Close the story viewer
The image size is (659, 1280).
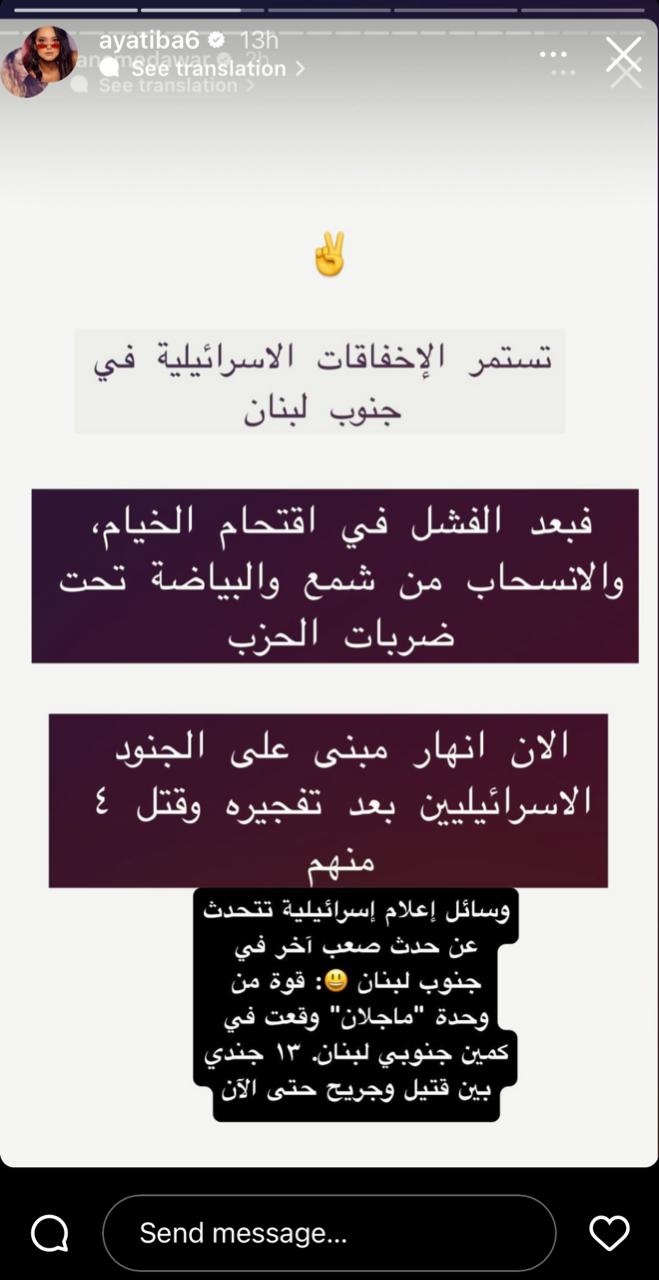pyautogui.click(x=623, y=55)
